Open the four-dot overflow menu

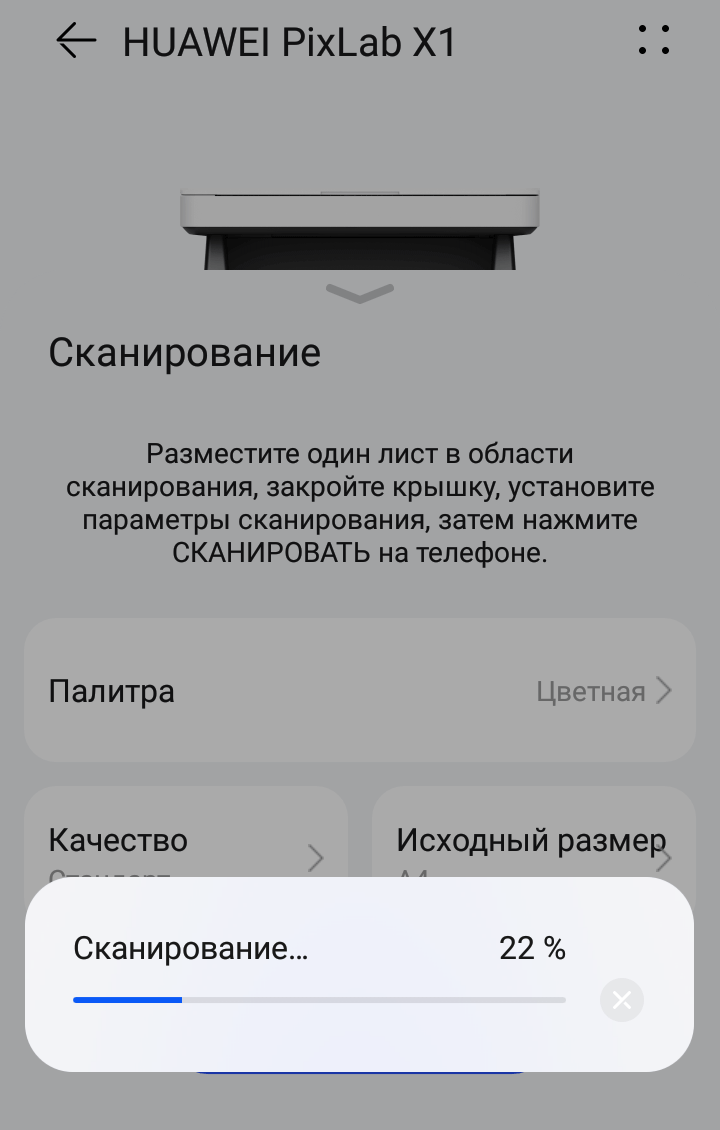(x=653, y=40)
